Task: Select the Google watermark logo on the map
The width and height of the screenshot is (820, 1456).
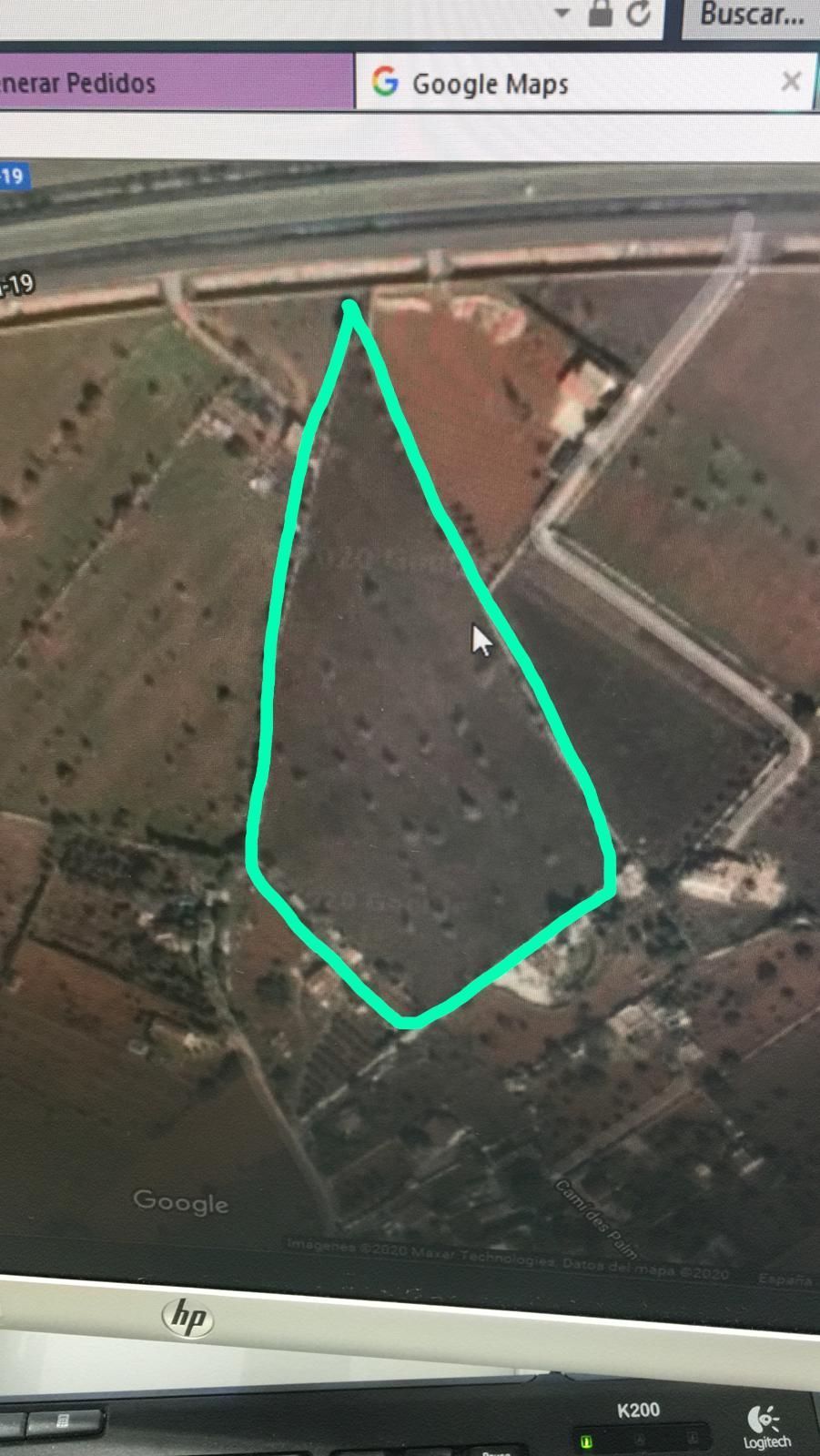Action: [x=180, y=1203]
